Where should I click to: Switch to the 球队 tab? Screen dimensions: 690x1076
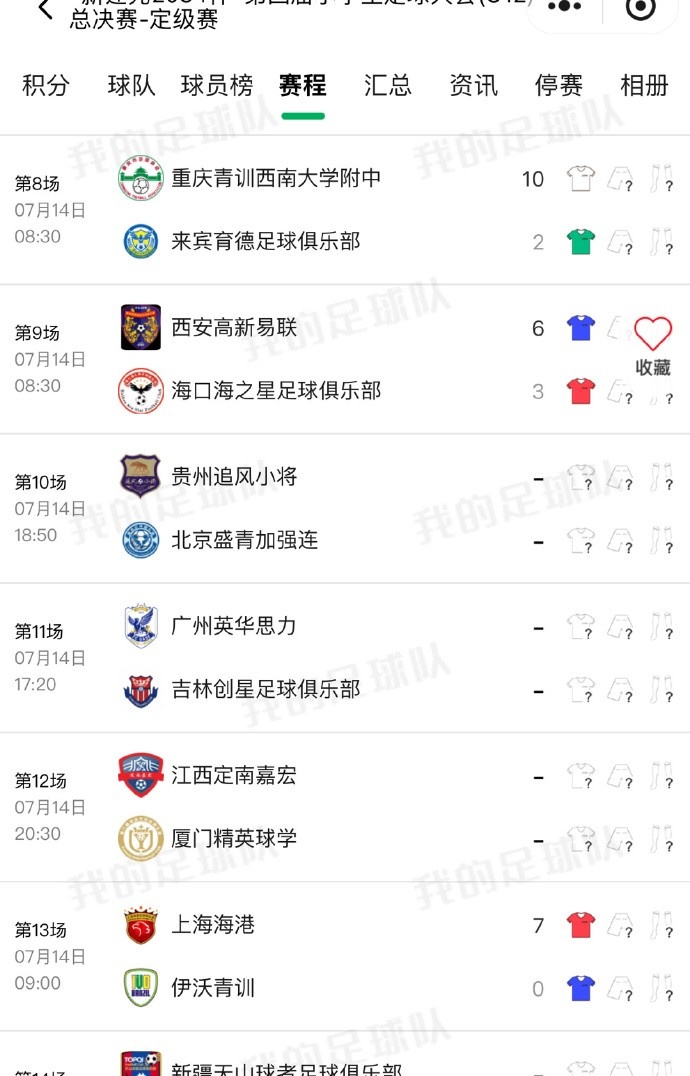[132, 86]
